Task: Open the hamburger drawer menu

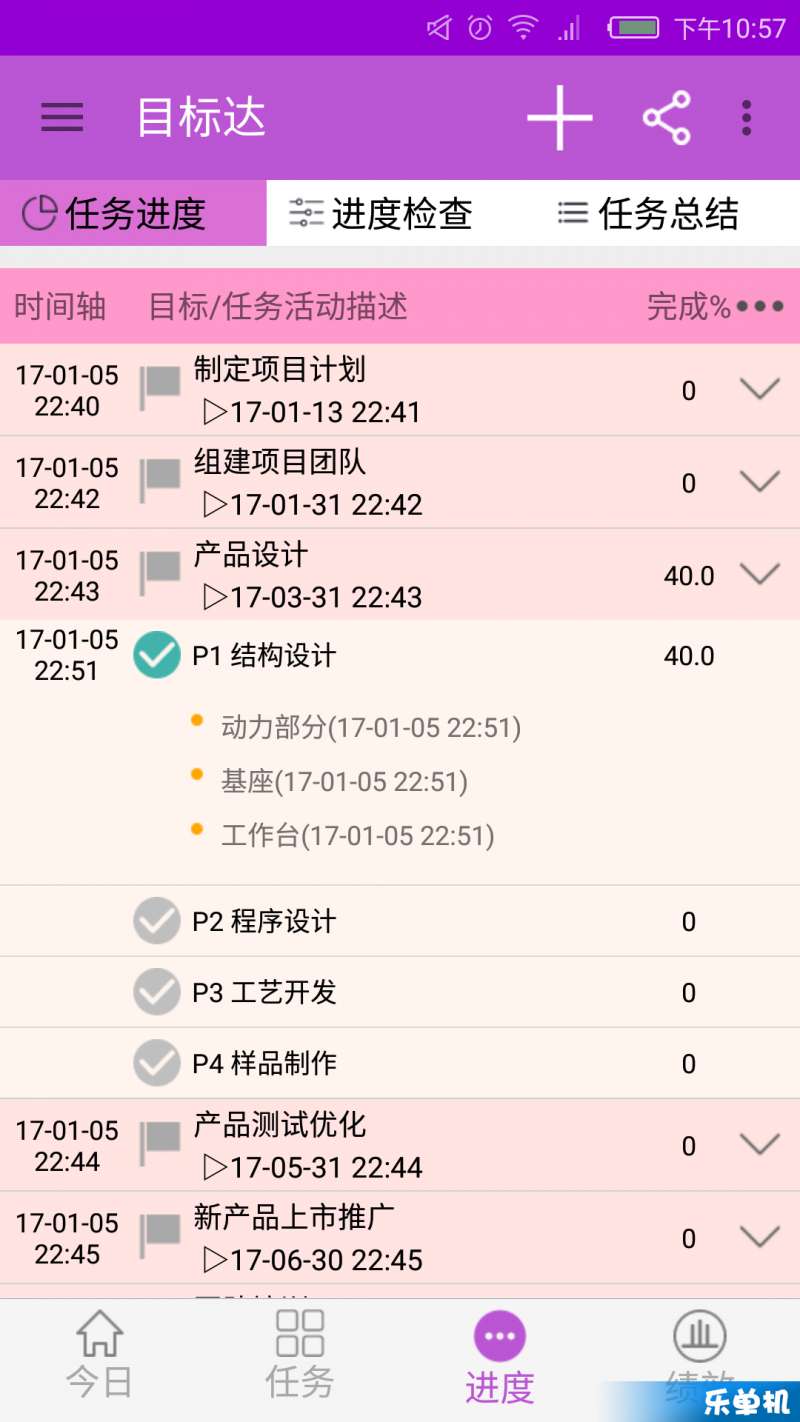Action: (62, 118)
